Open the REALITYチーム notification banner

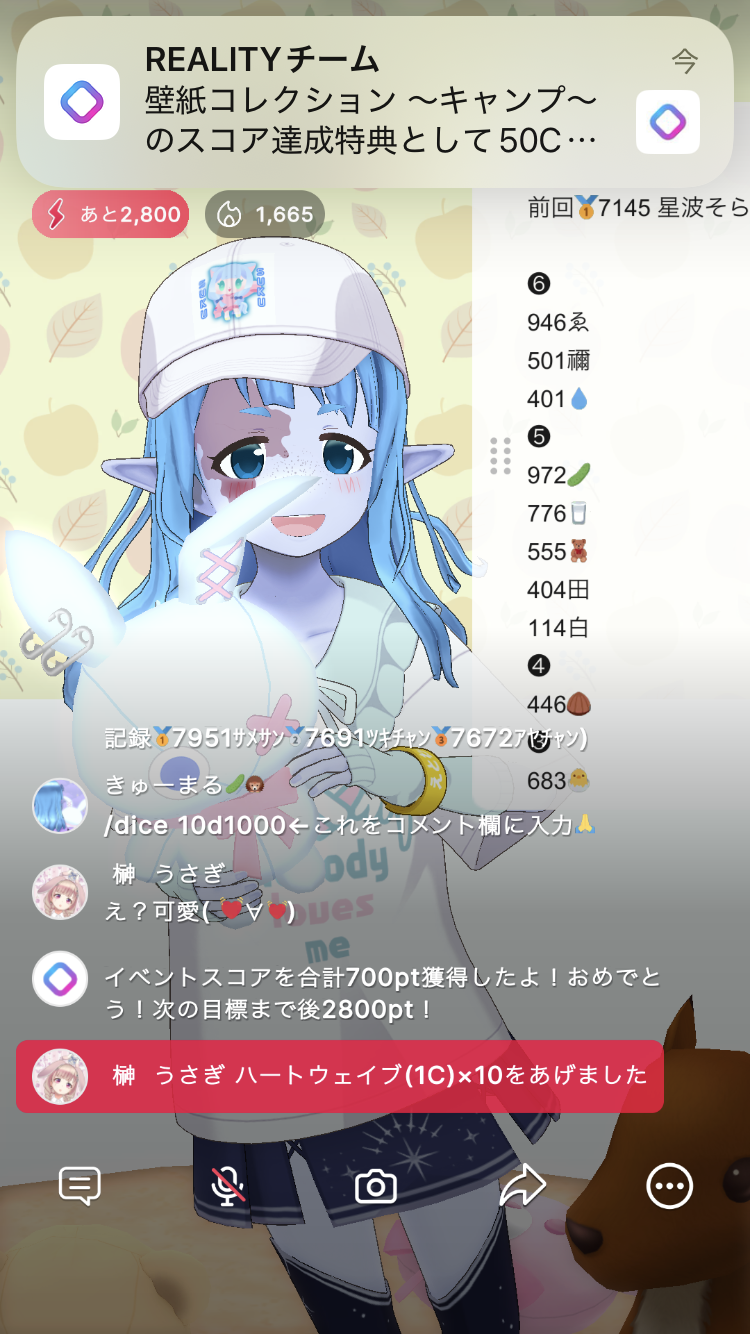point(374,102)
